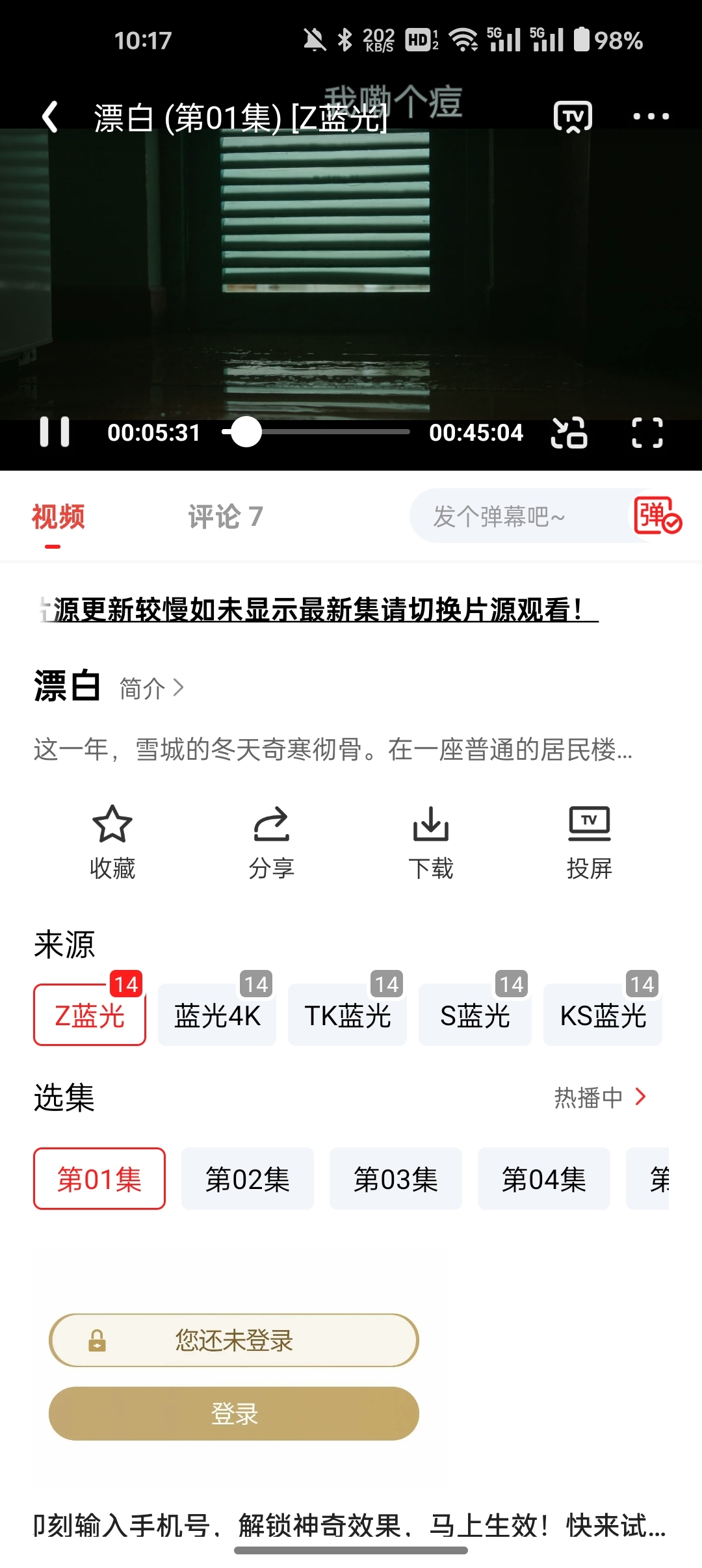Open the three-dot overflow menu

[x=651, y=117]
